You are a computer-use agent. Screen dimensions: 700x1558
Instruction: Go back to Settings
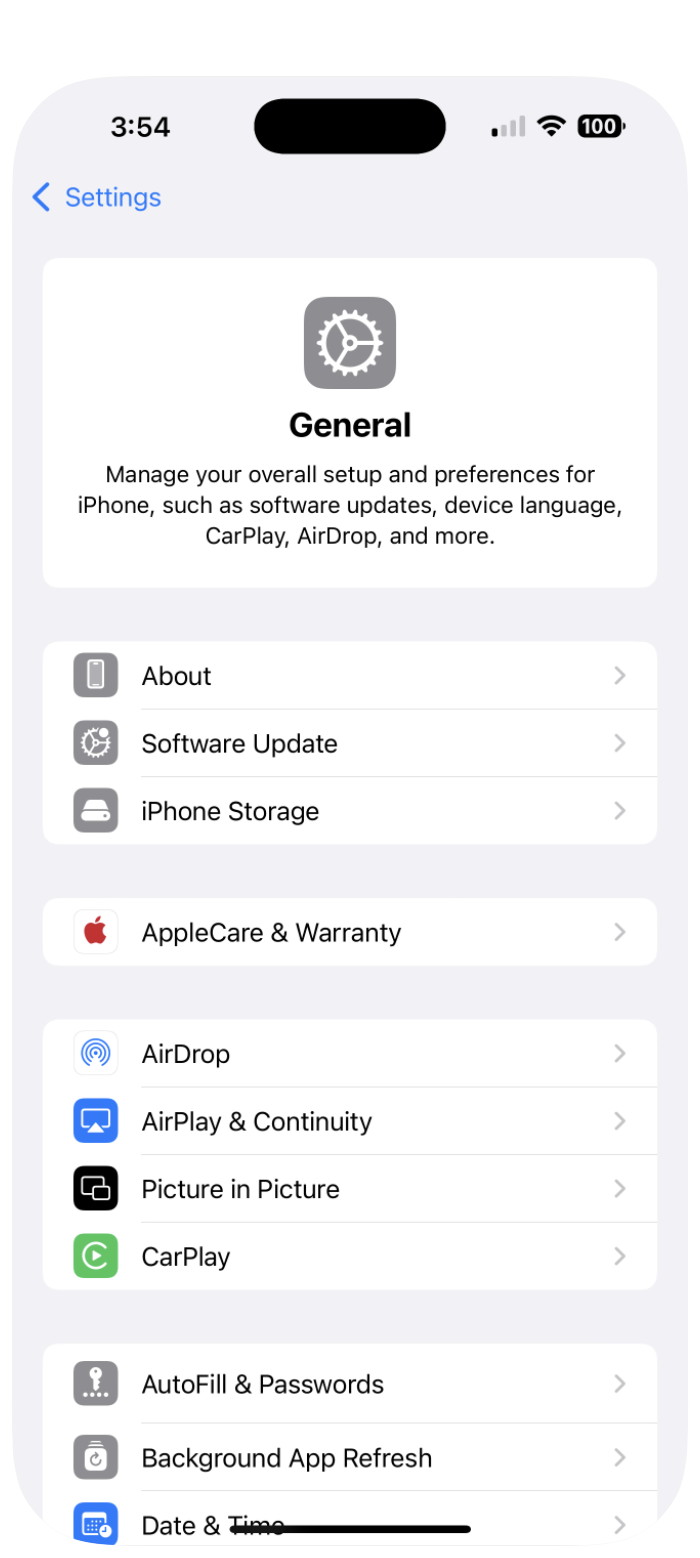[97, 198]
